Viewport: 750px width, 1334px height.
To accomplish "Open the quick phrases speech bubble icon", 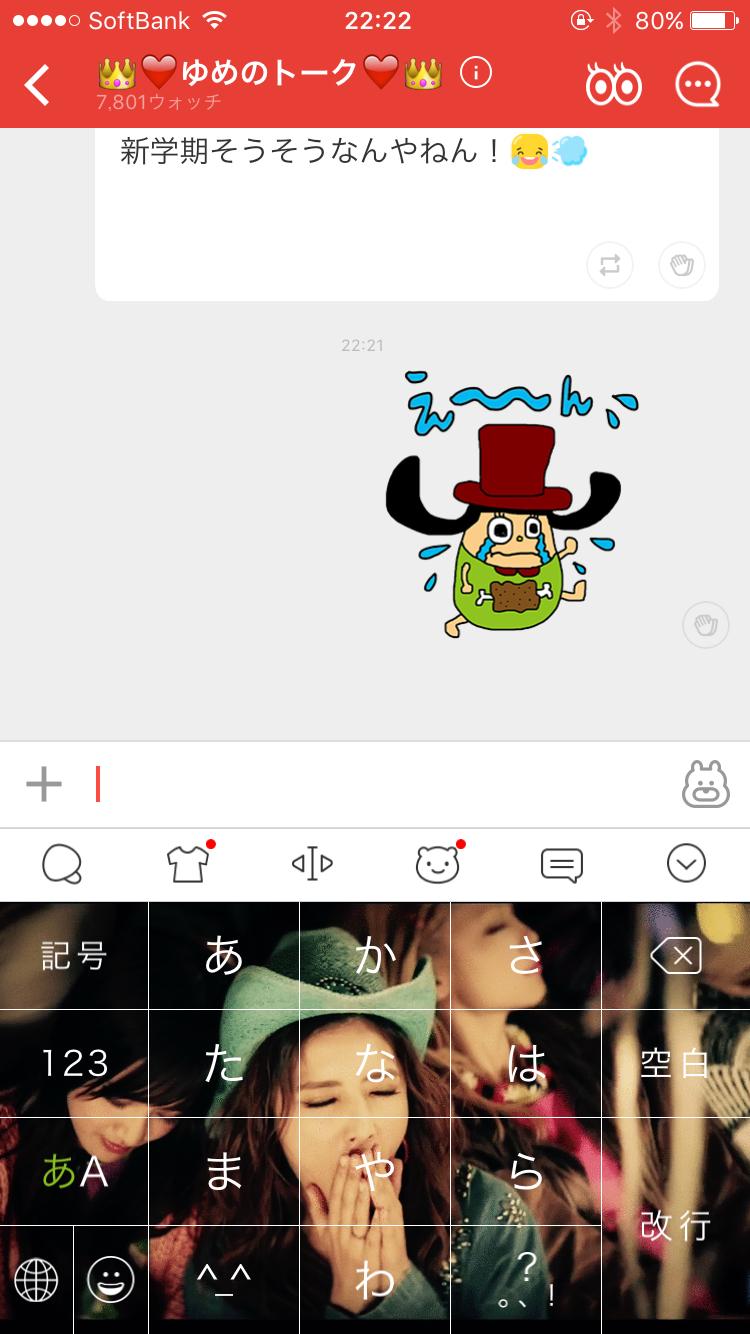I will (x=562, y=865).
